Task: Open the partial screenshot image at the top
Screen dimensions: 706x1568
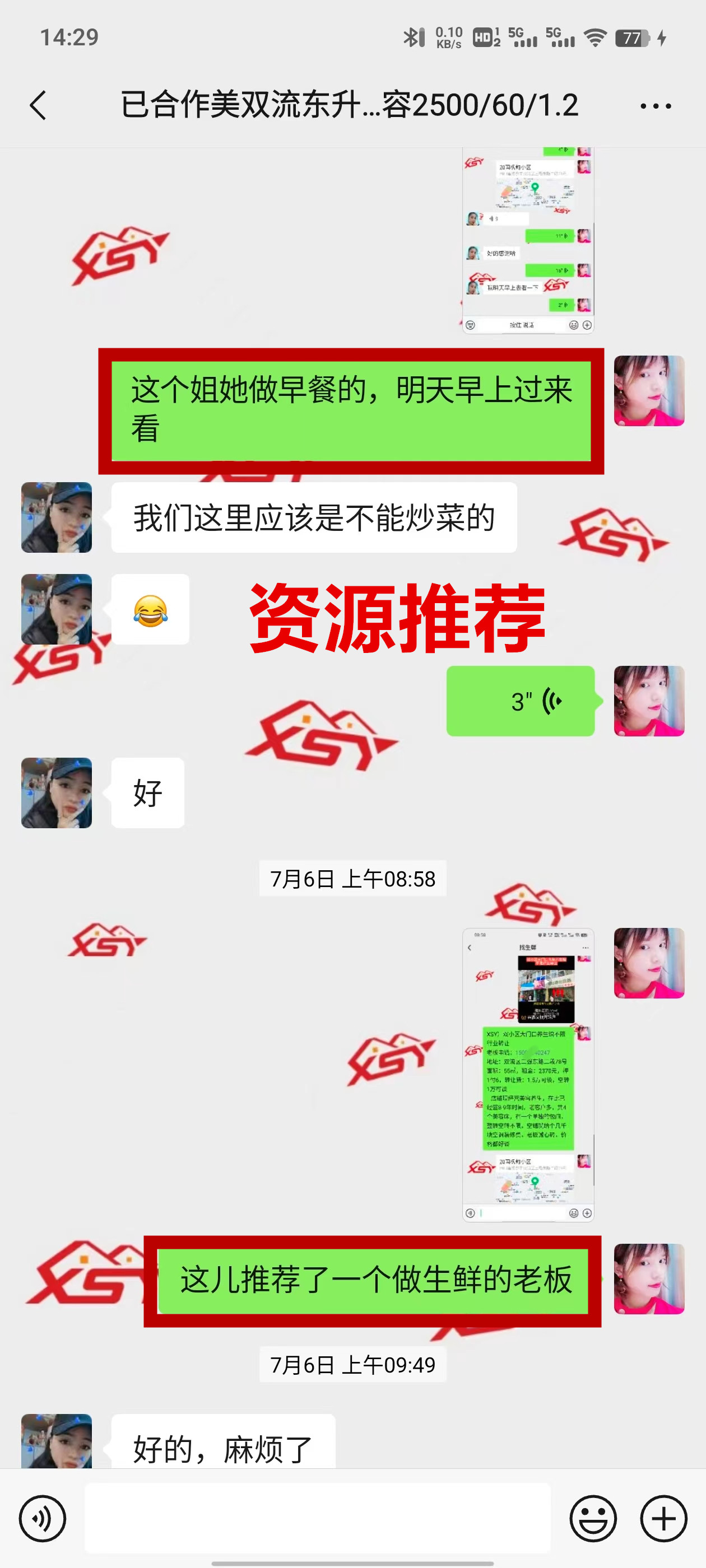Action: pos(527,240)
